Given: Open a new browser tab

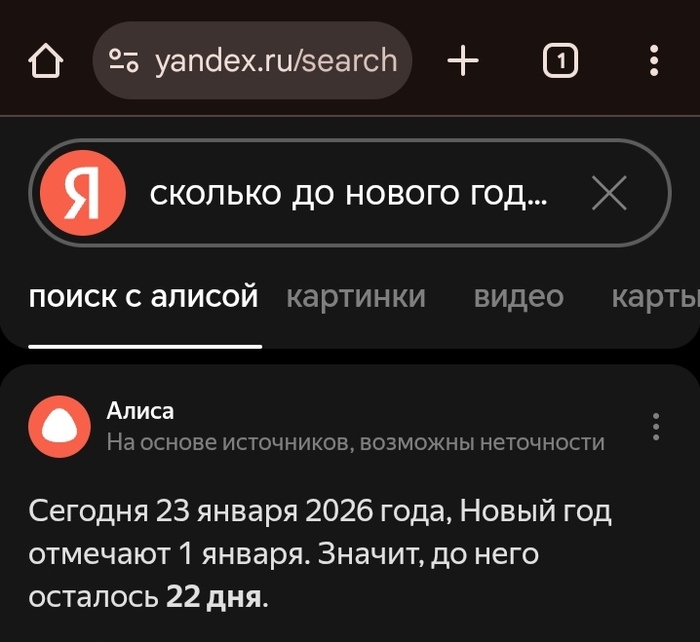Looking at the screenshot, I should [x=462, y=62].
